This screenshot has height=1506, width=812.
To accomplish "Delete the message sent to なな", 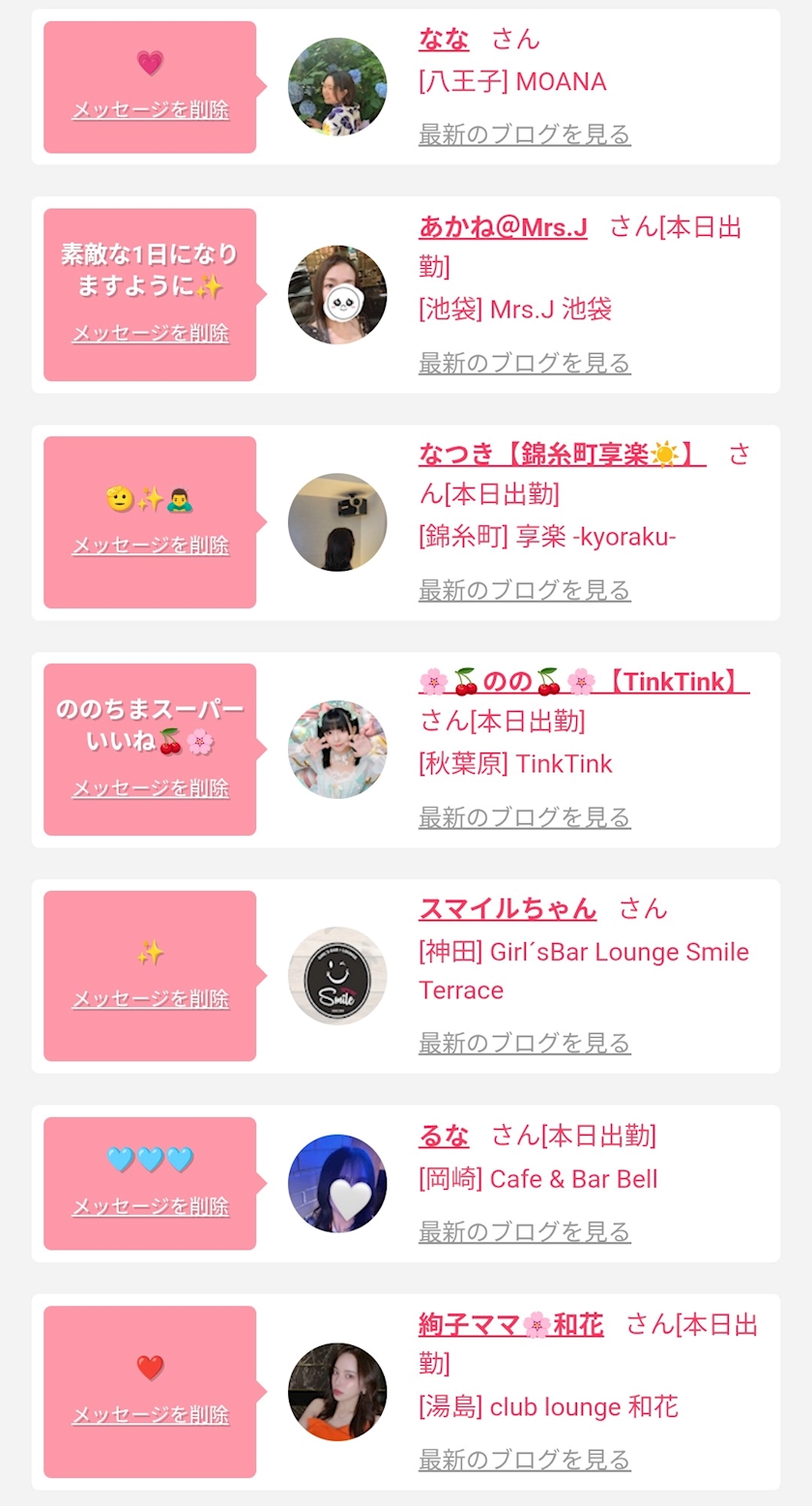I will coord(150,110).
